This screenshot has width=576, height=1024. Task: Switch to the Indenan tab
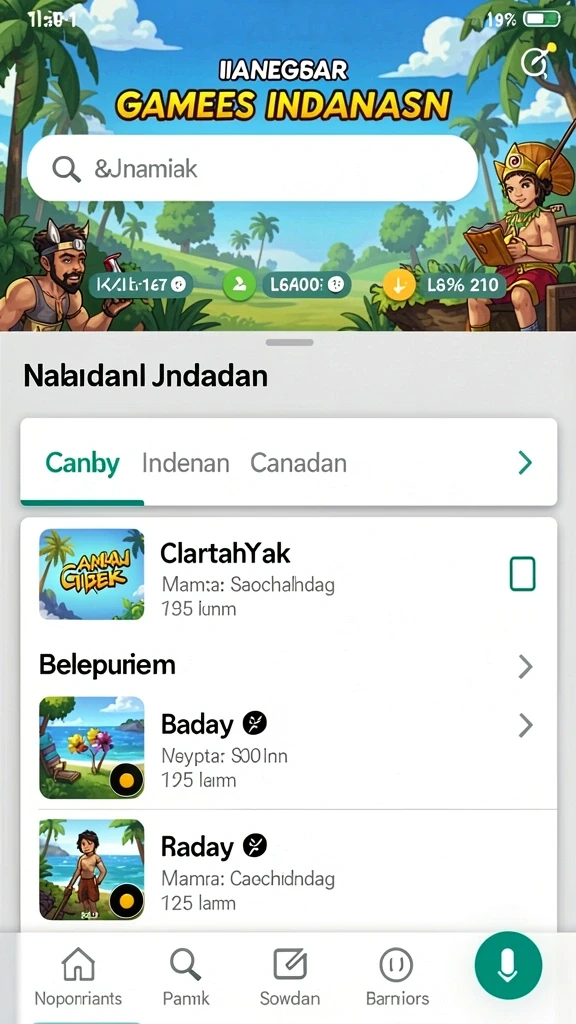(185, 463)
